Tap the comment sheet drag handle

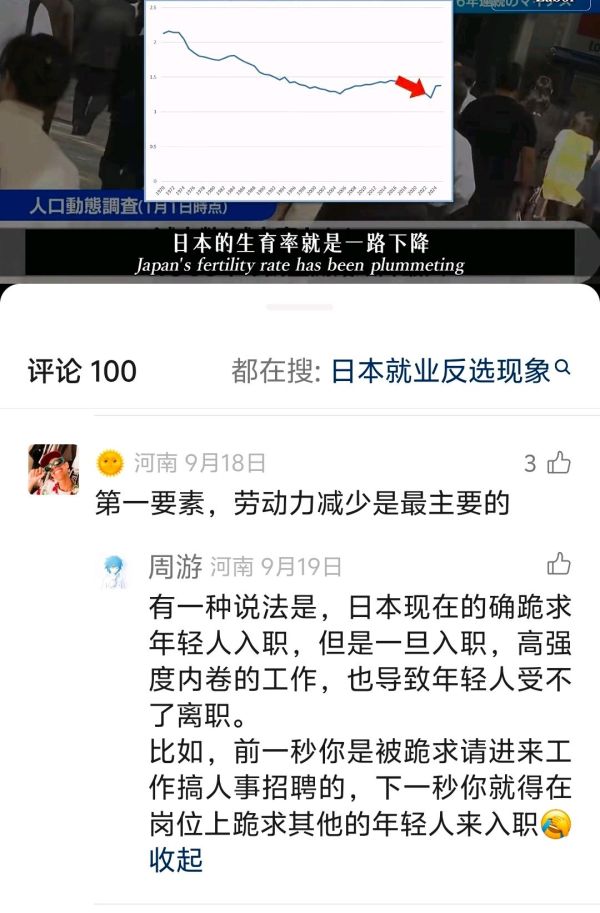coord(300,307)
